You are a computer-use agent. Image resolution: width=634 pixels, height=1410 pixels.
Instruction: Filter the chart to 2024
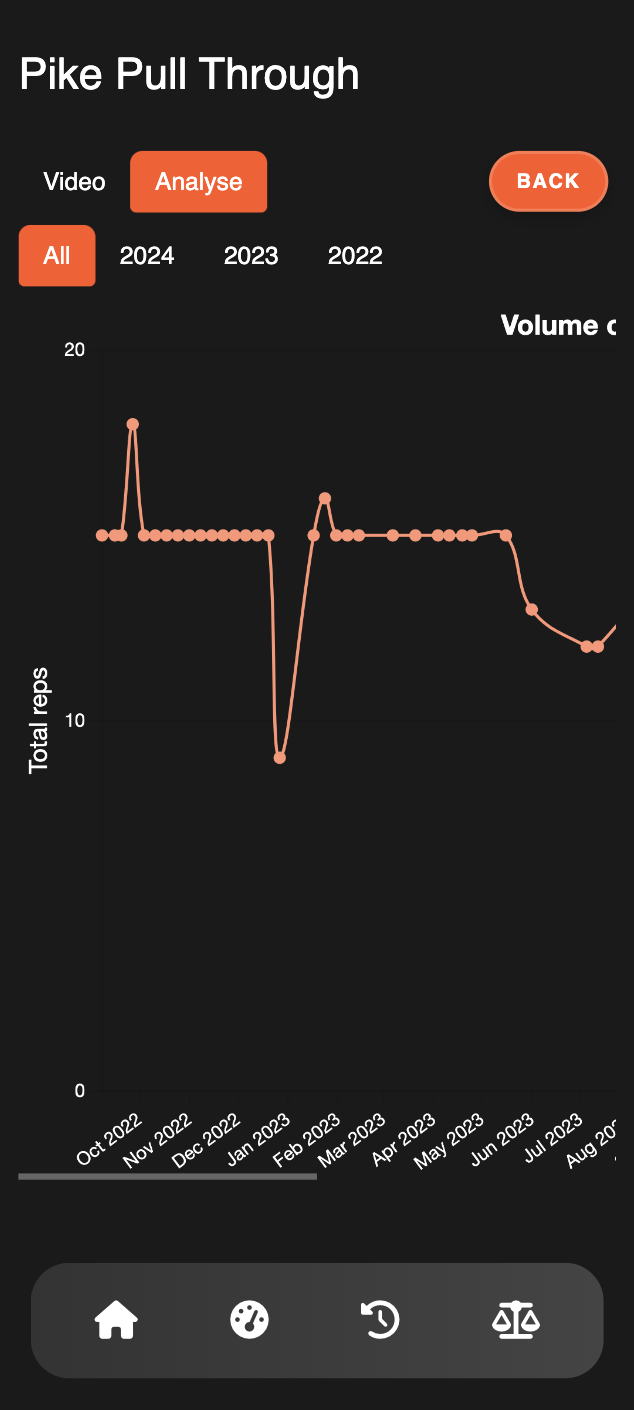147,256
